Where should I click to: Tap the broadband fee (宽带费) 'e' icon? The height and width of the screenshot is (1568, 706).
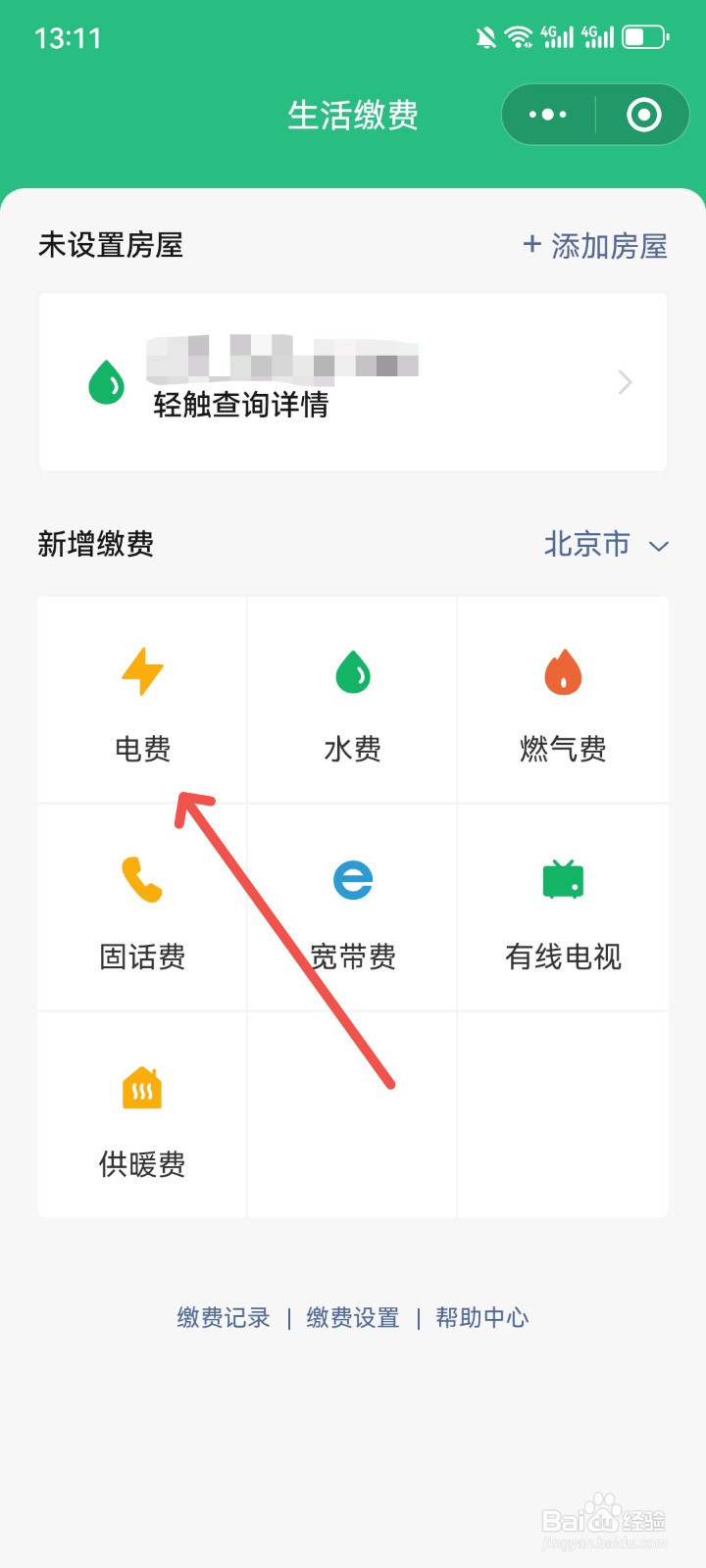352,879
